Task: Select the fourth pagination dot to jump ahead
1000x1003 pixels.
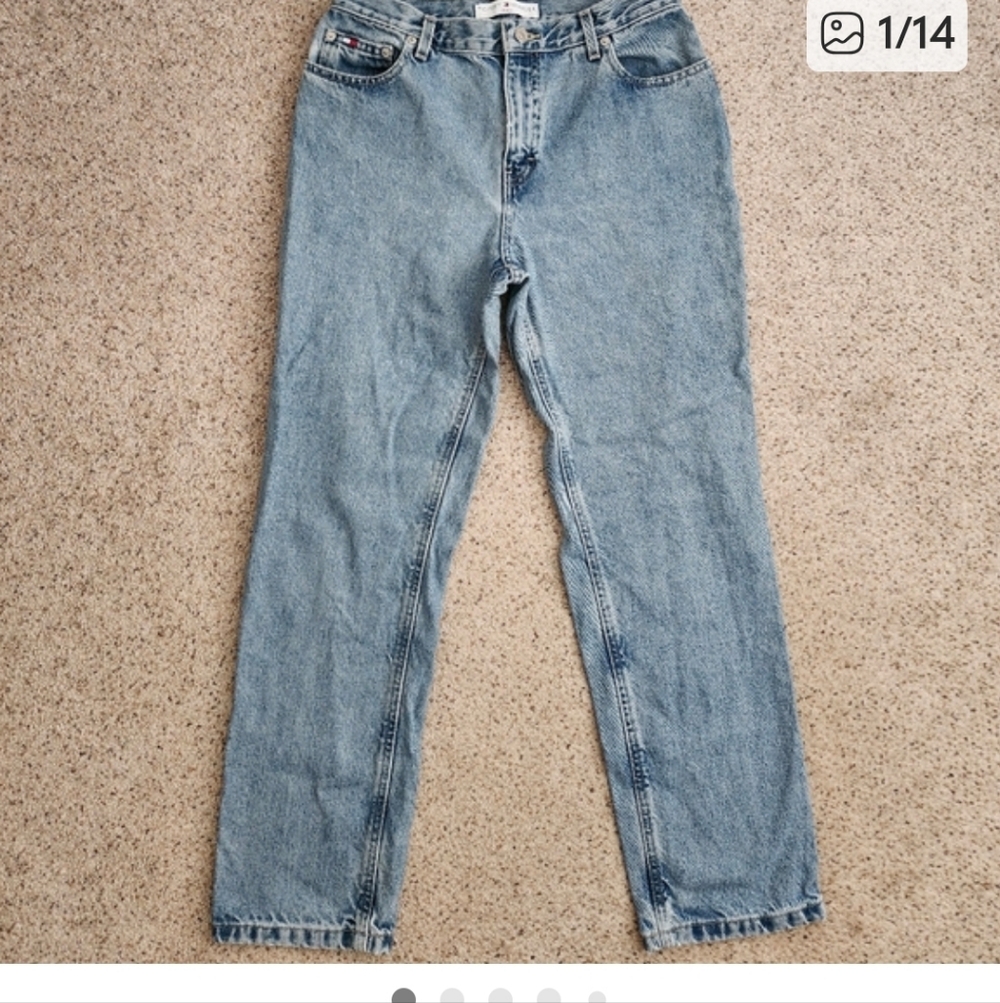Action: (x=548, y=997)
